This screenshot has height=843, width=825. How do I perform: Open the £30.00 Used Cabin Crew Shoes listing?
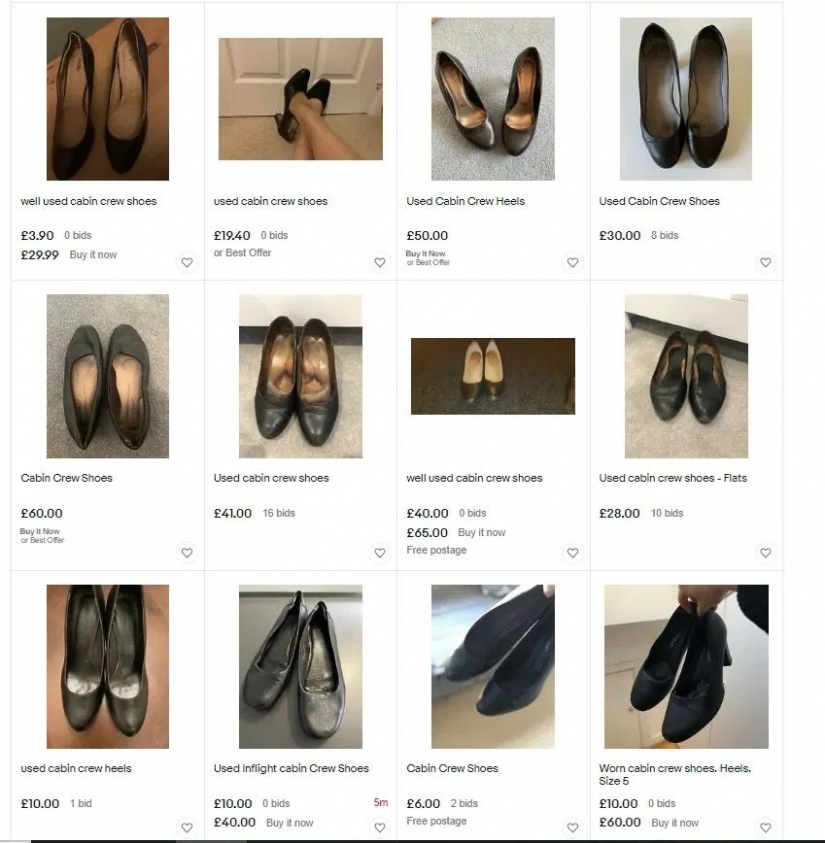pos(659,201)
